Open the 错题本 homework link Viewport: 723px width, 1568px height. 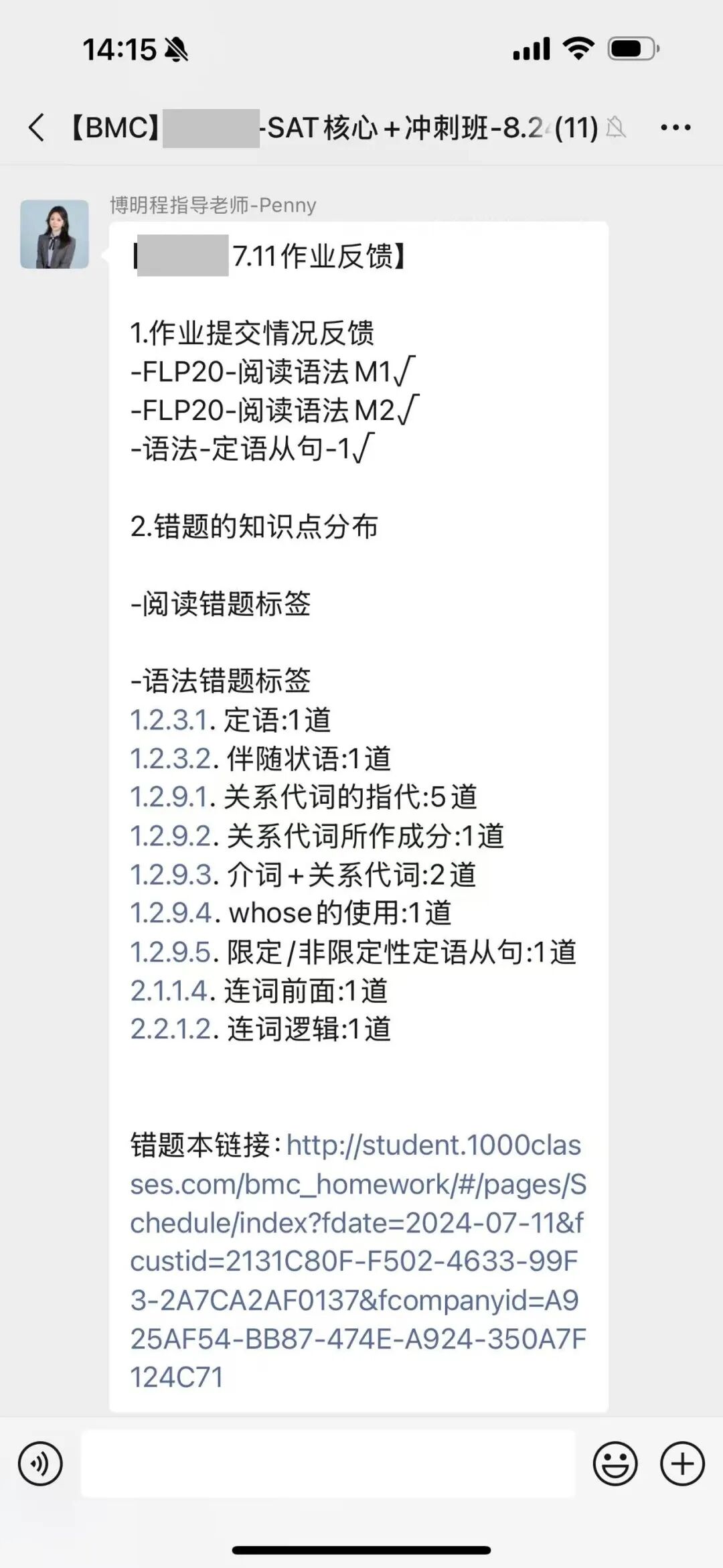tap(357, 1261)
